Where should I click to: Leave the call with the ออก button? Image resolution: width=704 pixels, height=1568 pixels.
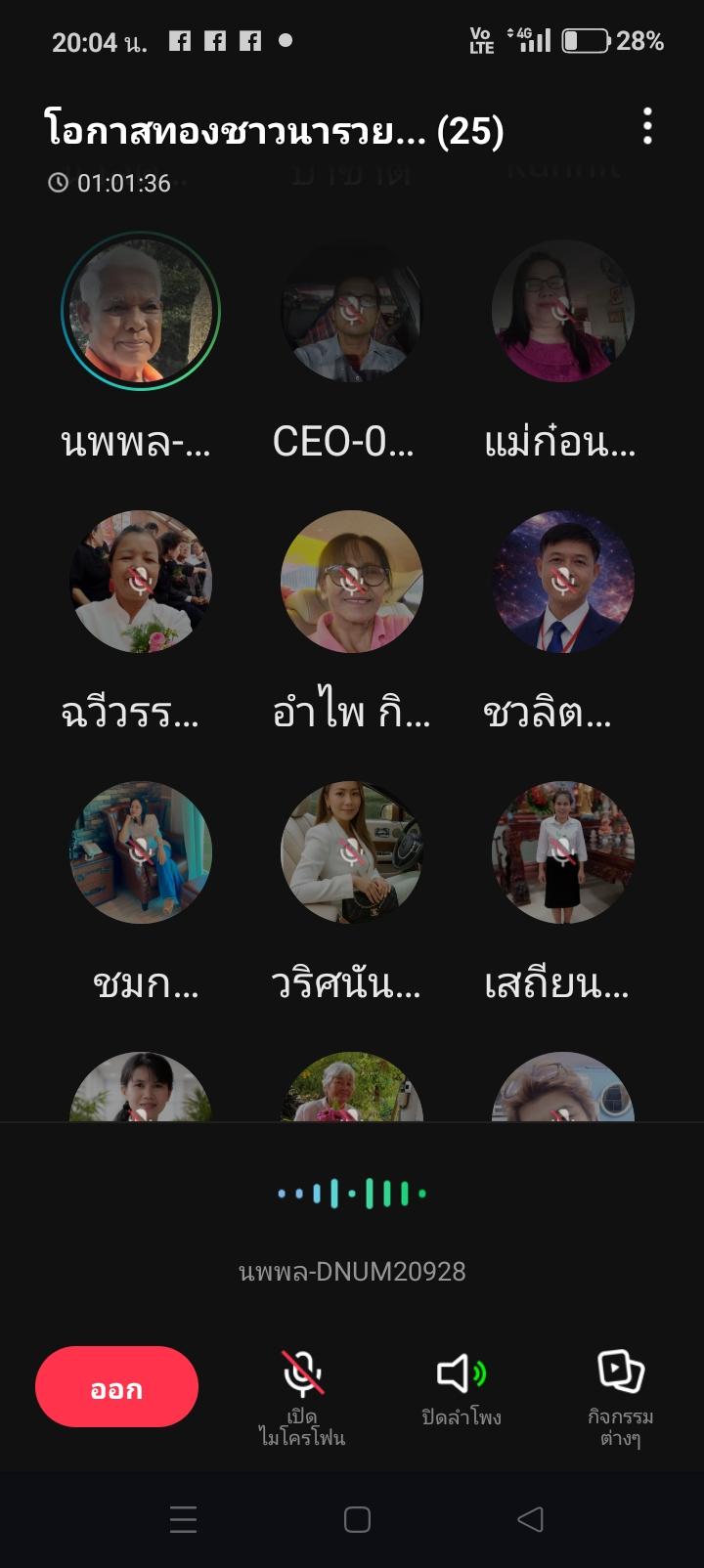click(x=116, y=1387)
